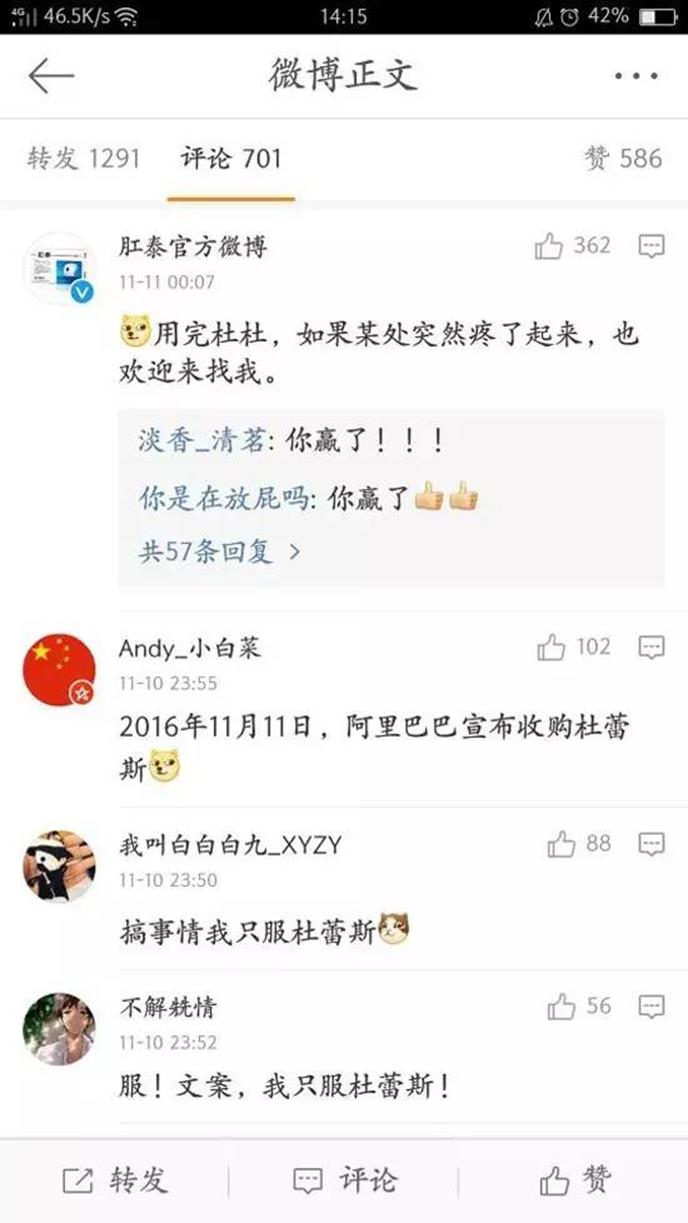This screenshot has height=1223, width=688.
Task: Open 你是在放屁吗's profile link
Action: pos(224,497)
